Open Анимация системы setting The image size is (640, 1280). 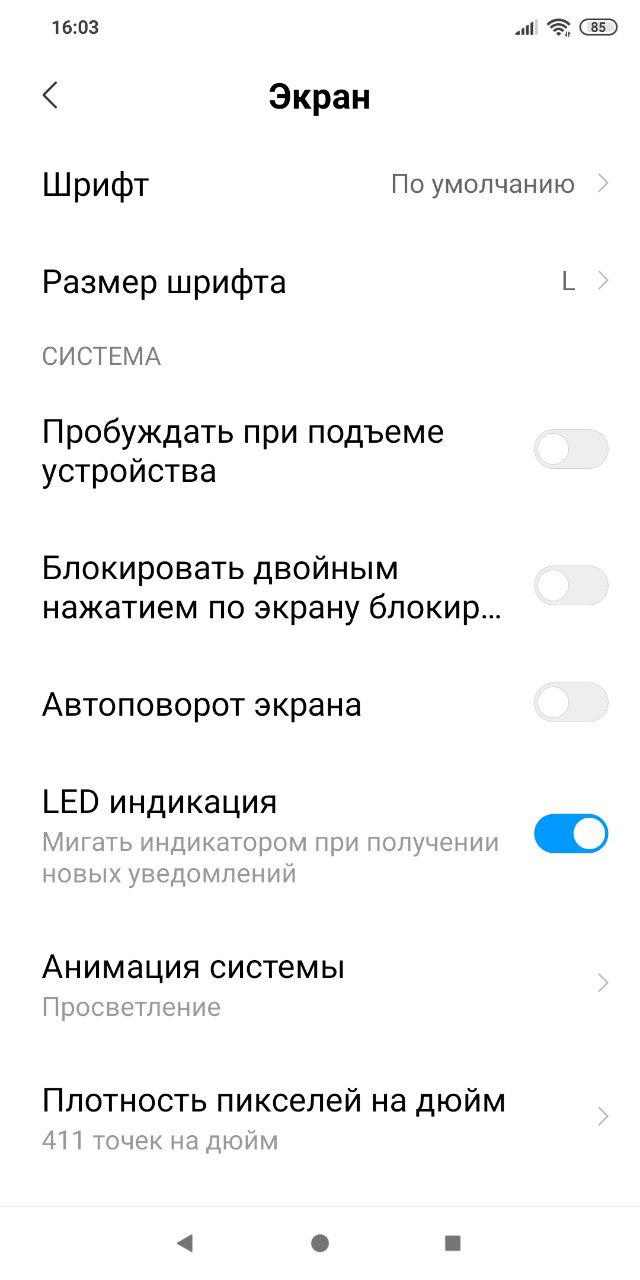320,984
